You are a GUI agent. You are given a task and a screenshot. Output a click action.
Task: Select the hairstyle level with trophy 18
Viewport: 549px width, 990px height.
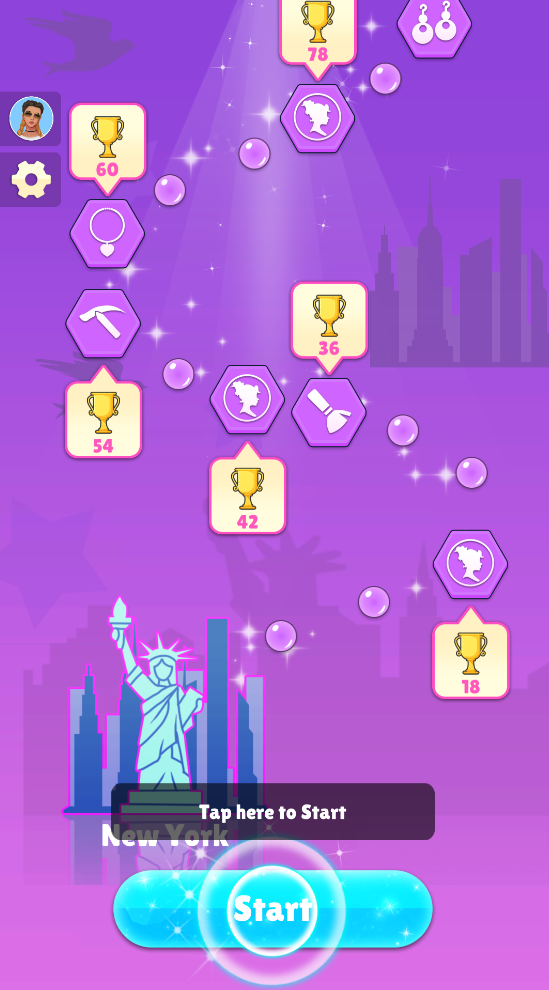tap(470, 564)
